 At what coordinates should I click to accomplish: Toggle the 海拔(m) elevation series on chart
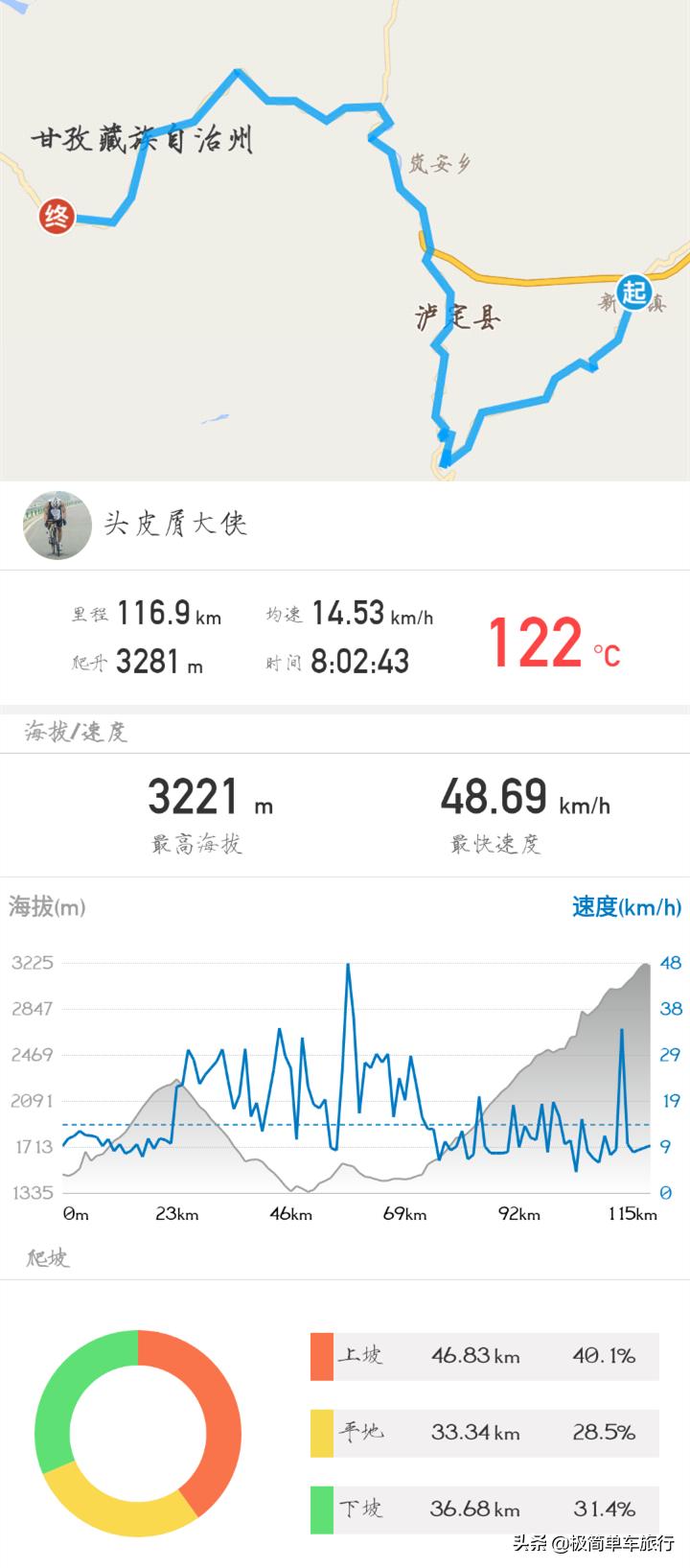47,906
